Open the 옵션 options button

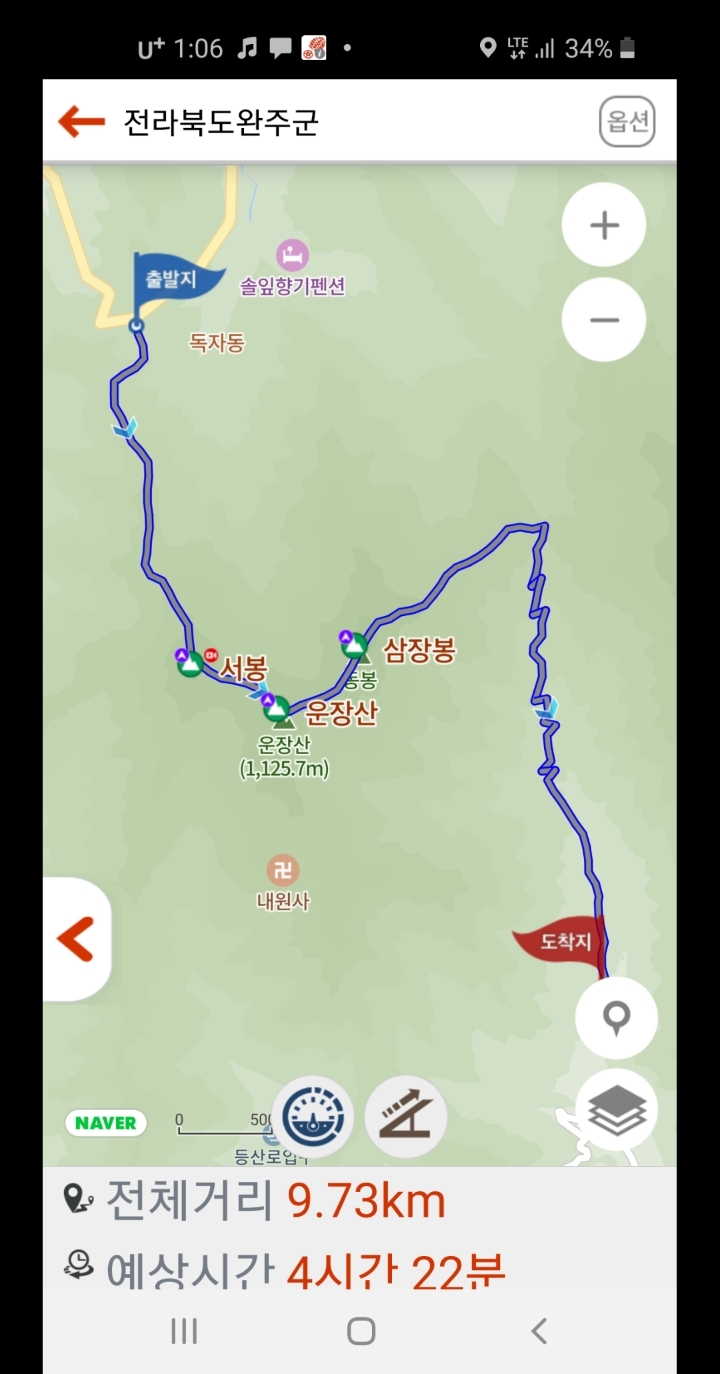pos(627,123)
